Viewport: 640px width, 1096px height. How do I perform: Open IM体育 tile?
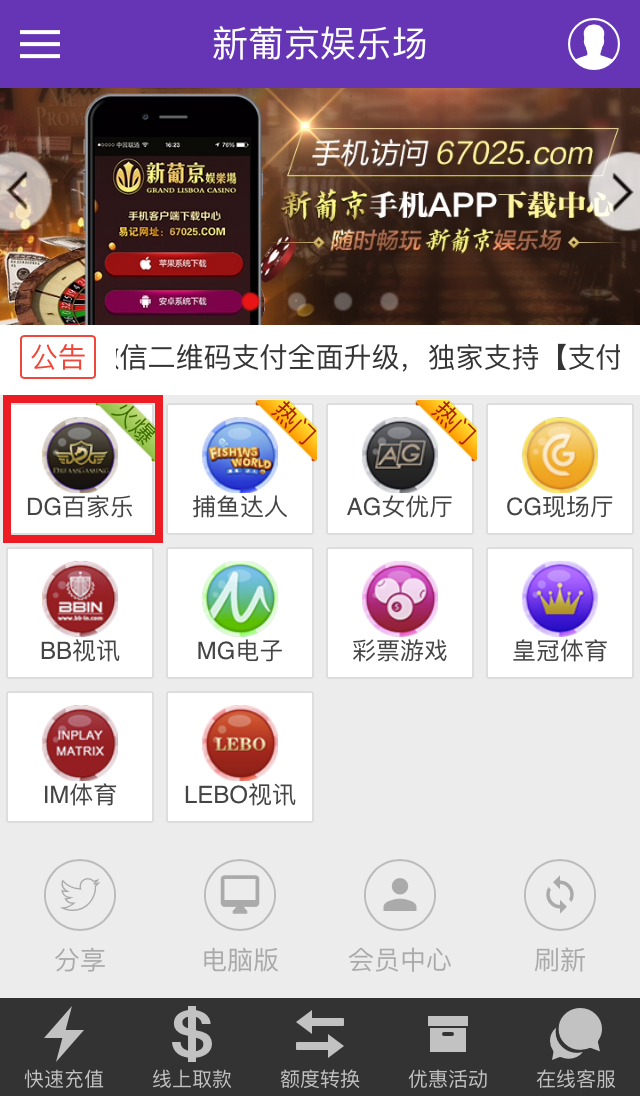(x=80, y=757)
